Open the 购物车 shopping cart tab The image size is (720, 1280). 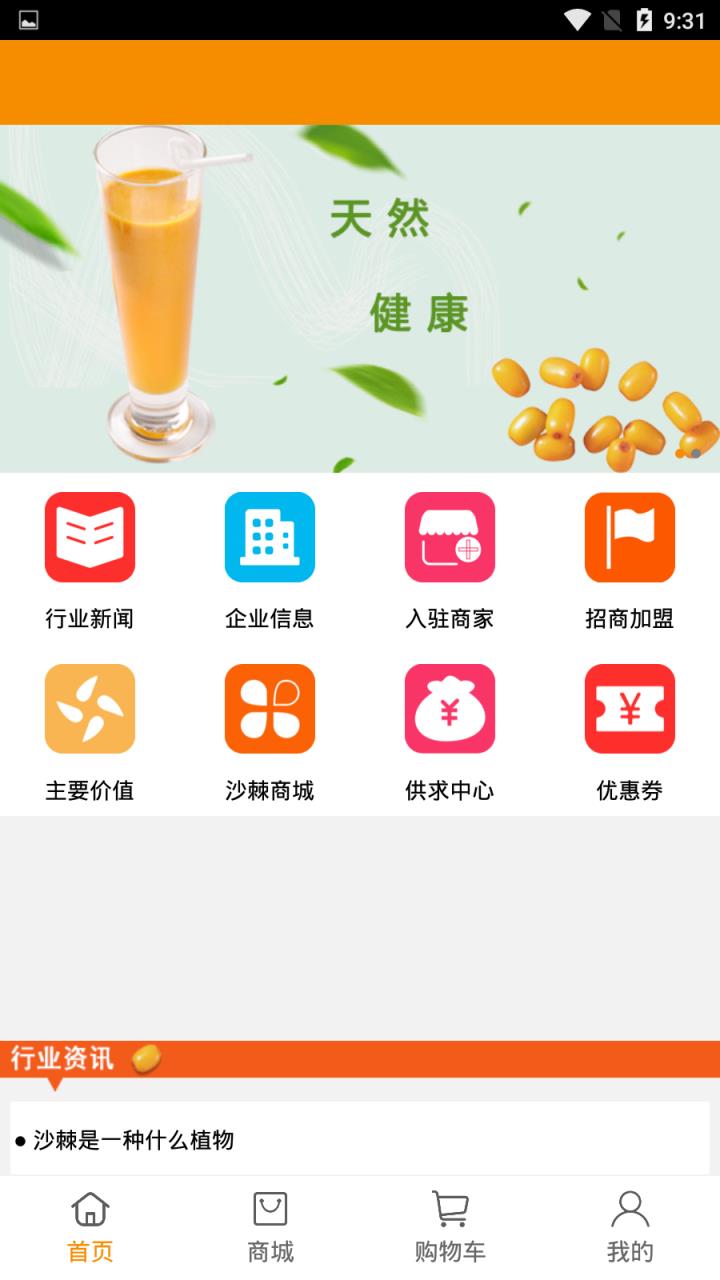pyautogui.click(x=450, y=1220)
